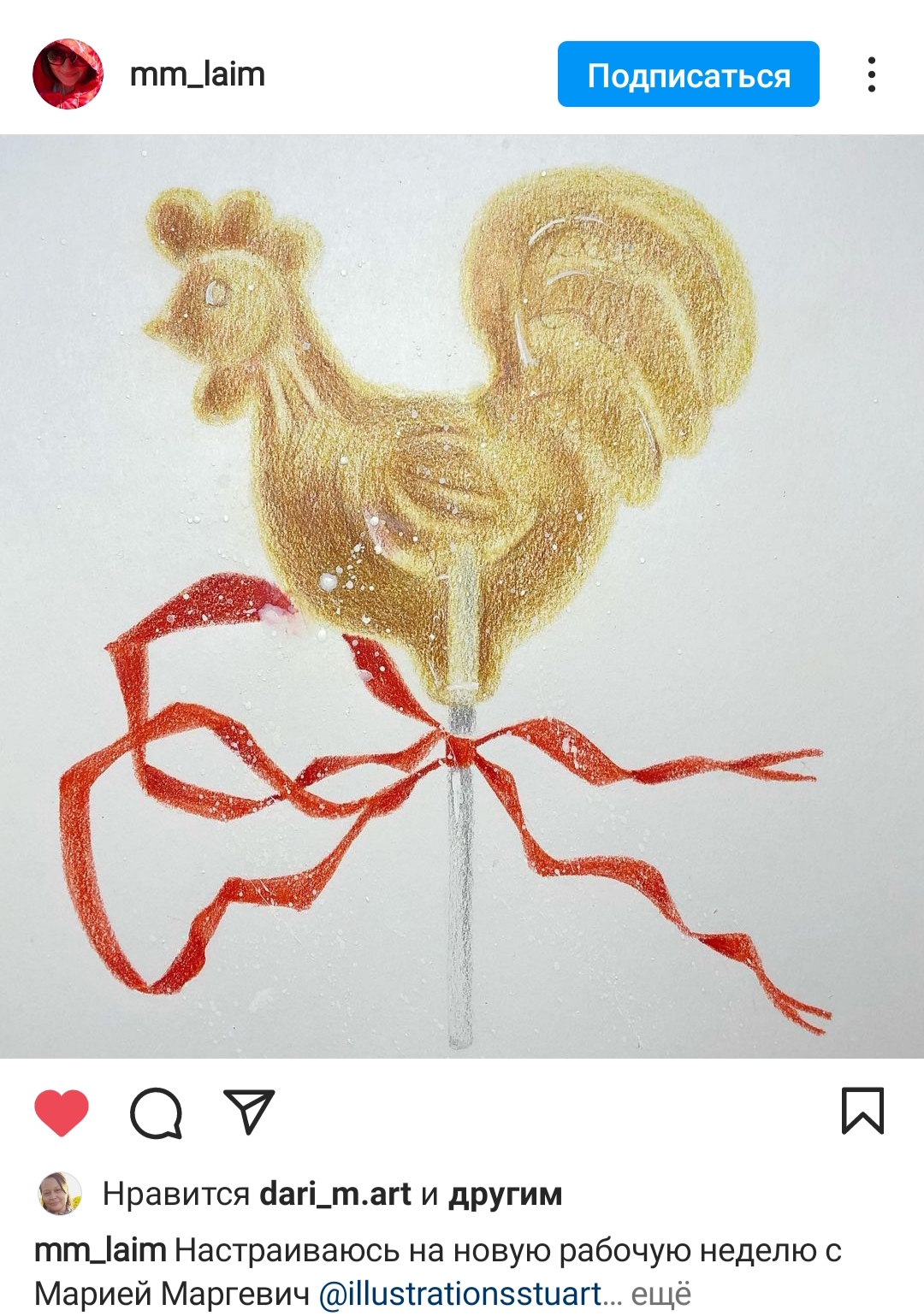Open the comments on this post
Viewport: 924px width, 1316px height.
[156, 1112]
